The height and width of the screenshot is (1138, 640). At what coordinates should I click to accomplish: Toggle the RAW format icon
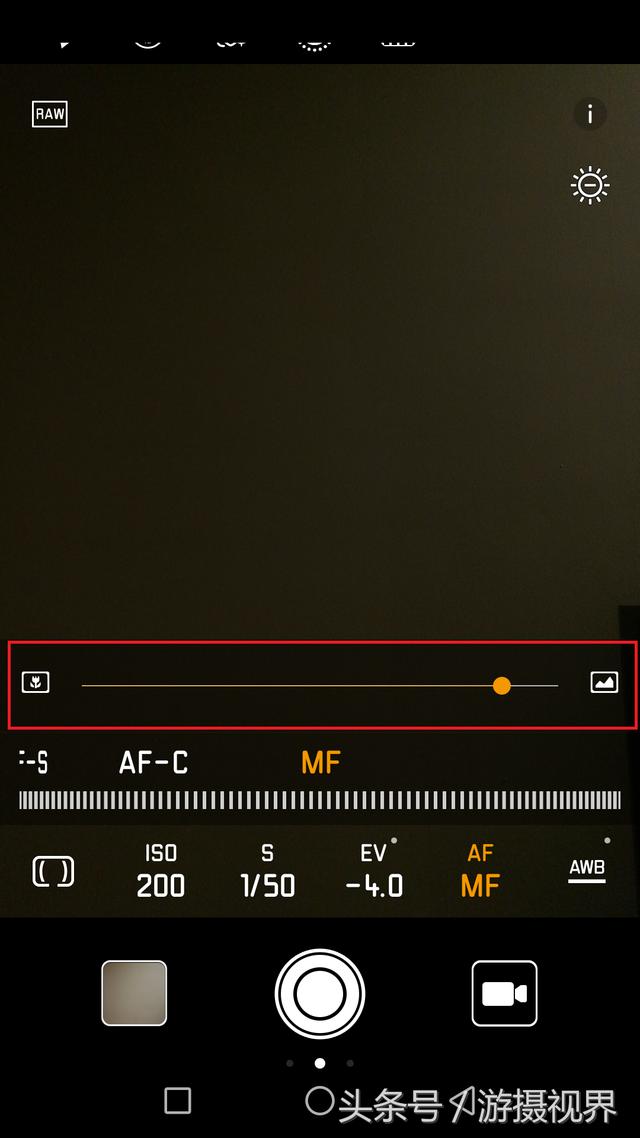tap(50, 114)
